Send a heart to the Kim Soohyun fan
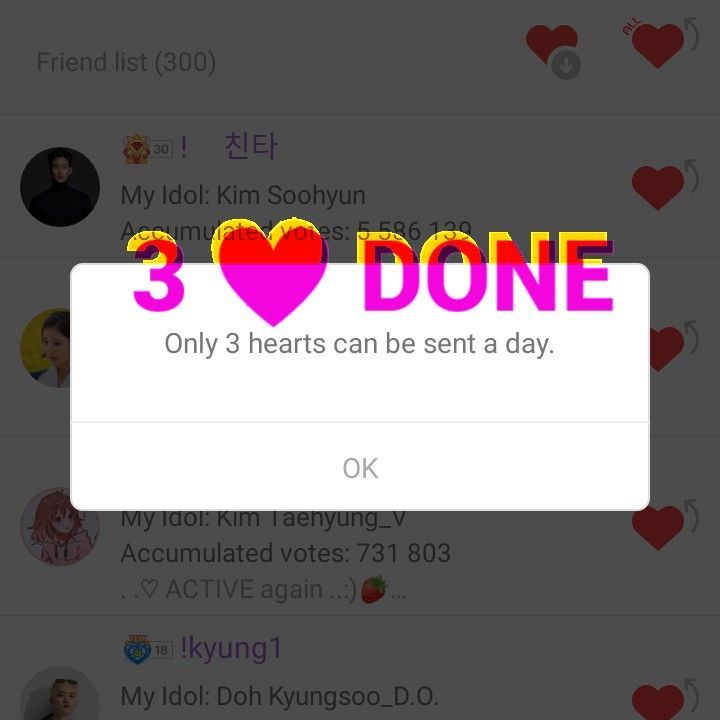Screen dimensions: 720x720 (658, 186)
